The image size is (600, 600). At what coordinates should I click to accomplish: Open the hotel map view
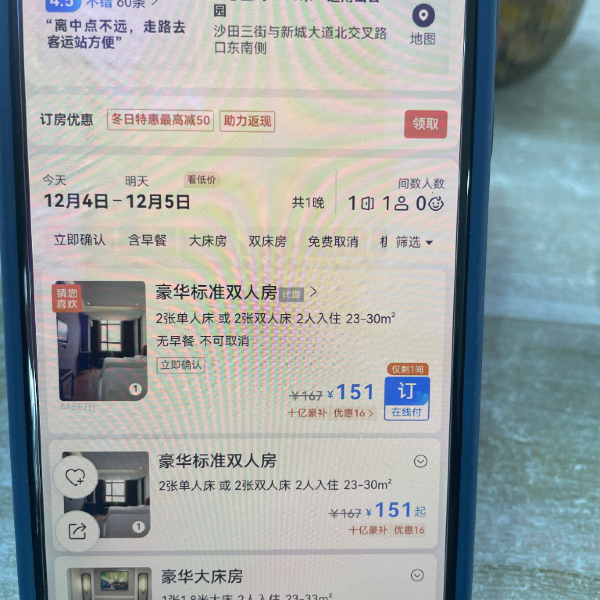423,24
